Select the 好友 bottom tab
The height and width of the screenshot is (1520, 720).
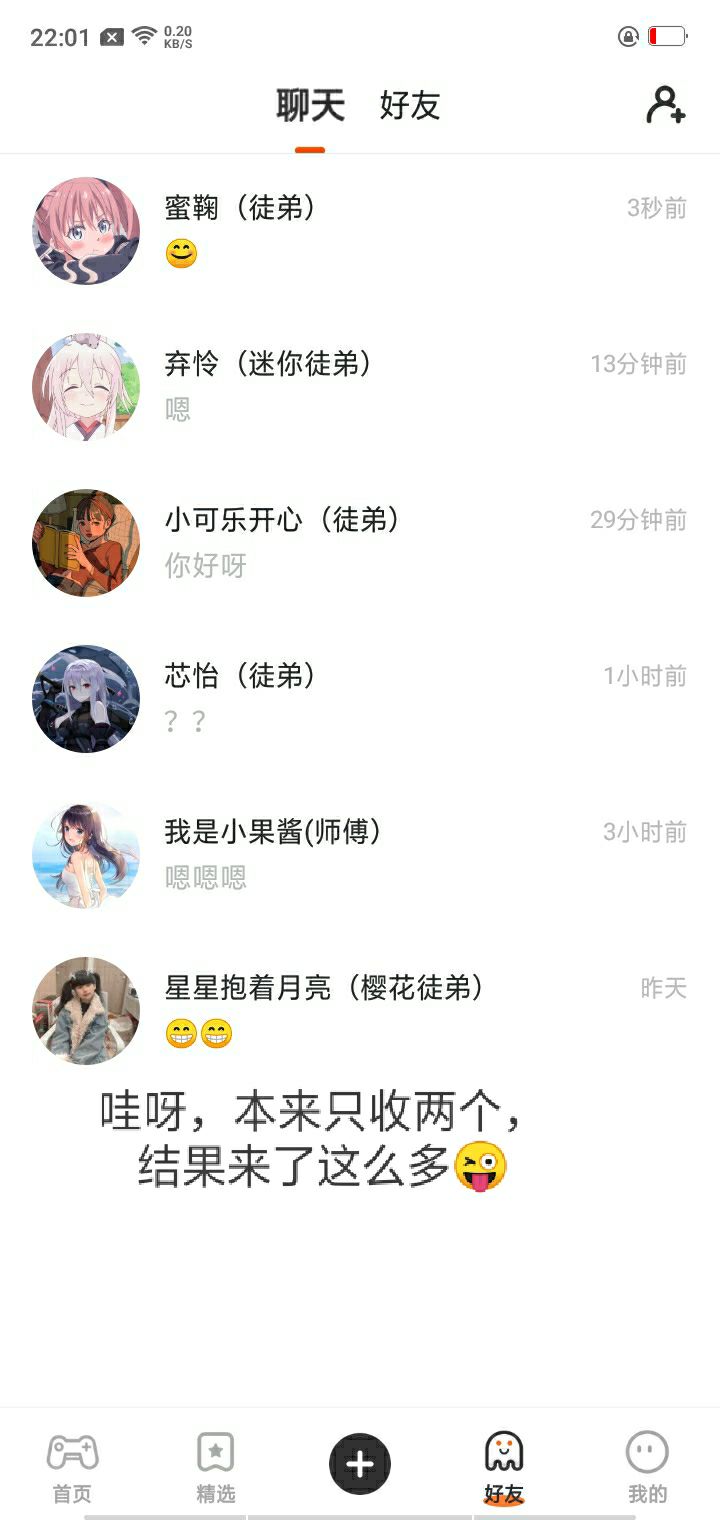click(504, 1467)
